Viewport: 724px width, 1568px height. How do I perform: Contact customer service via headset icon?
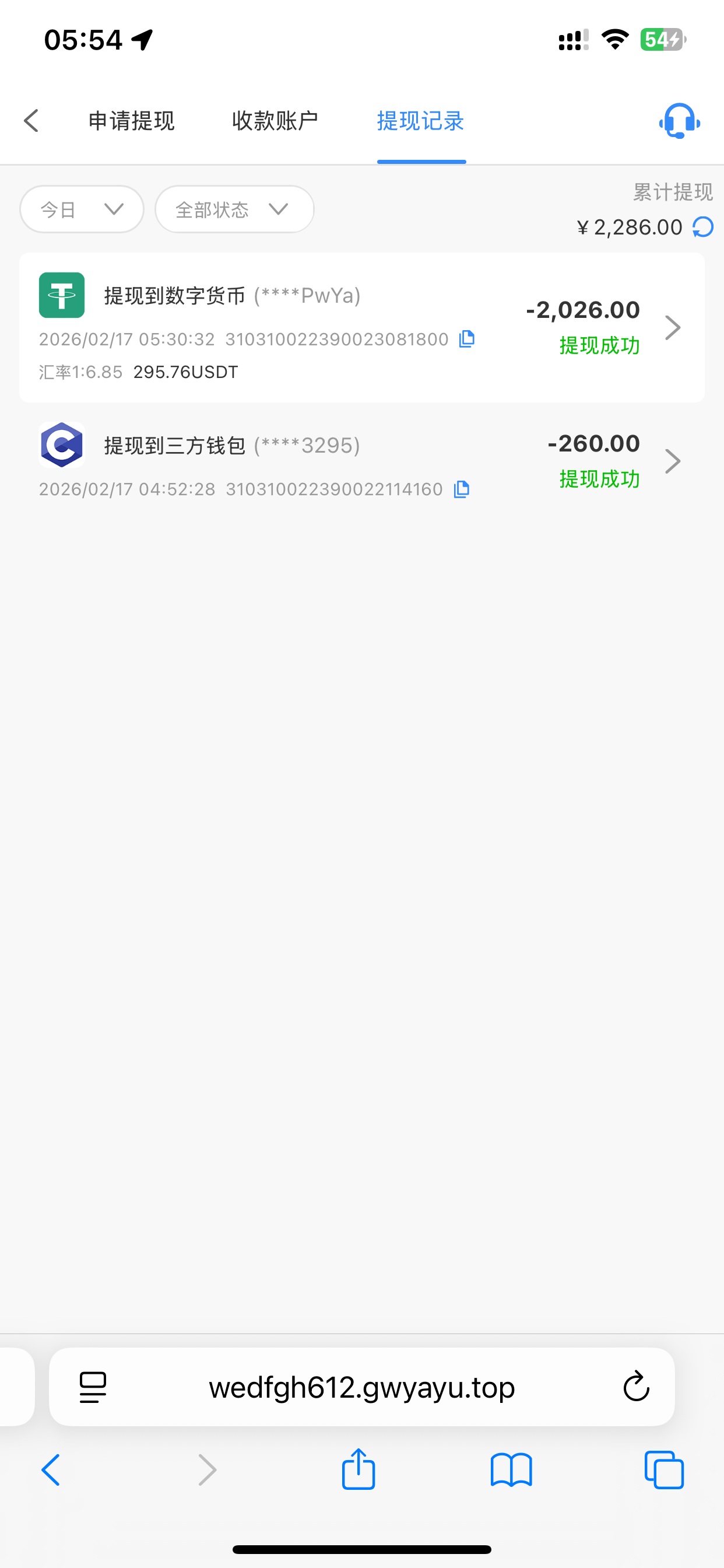679,121
